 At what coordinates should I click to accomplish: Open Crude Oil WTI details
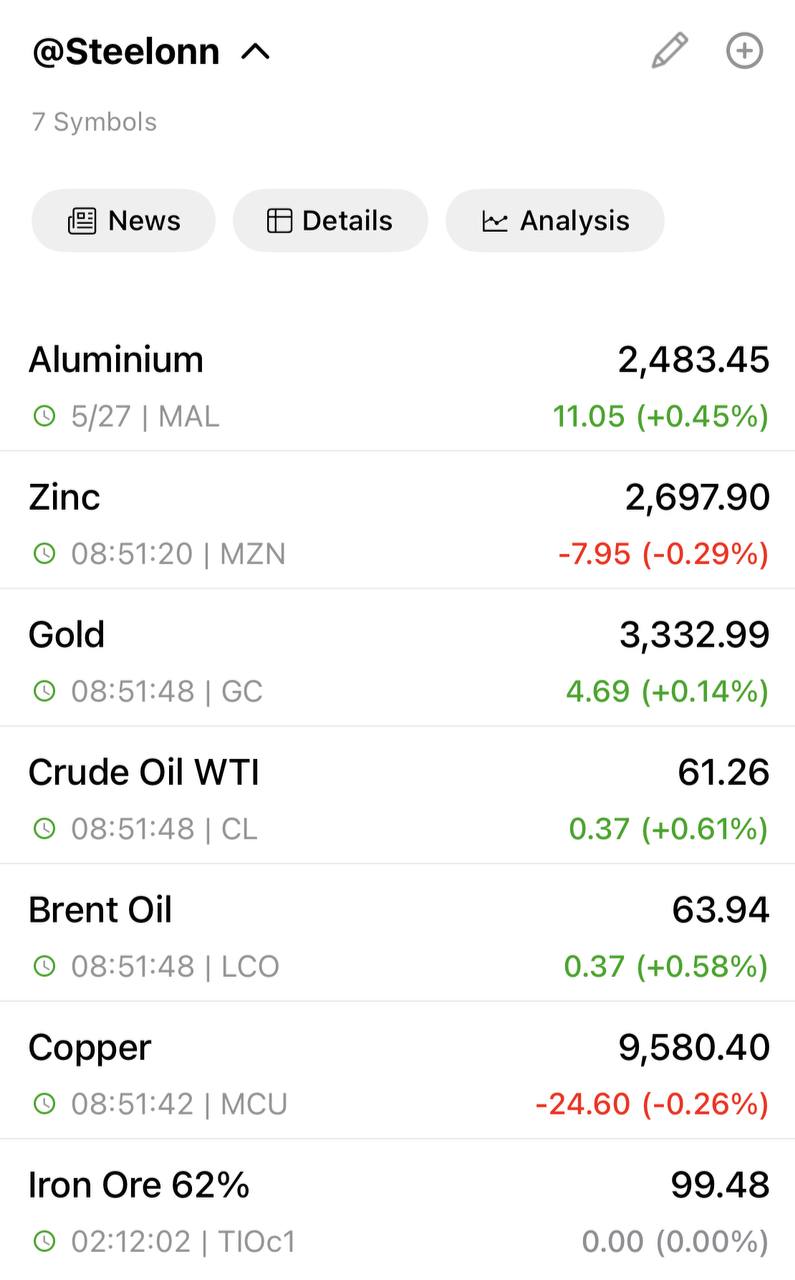pyautogui.click(x=397, y=795)
